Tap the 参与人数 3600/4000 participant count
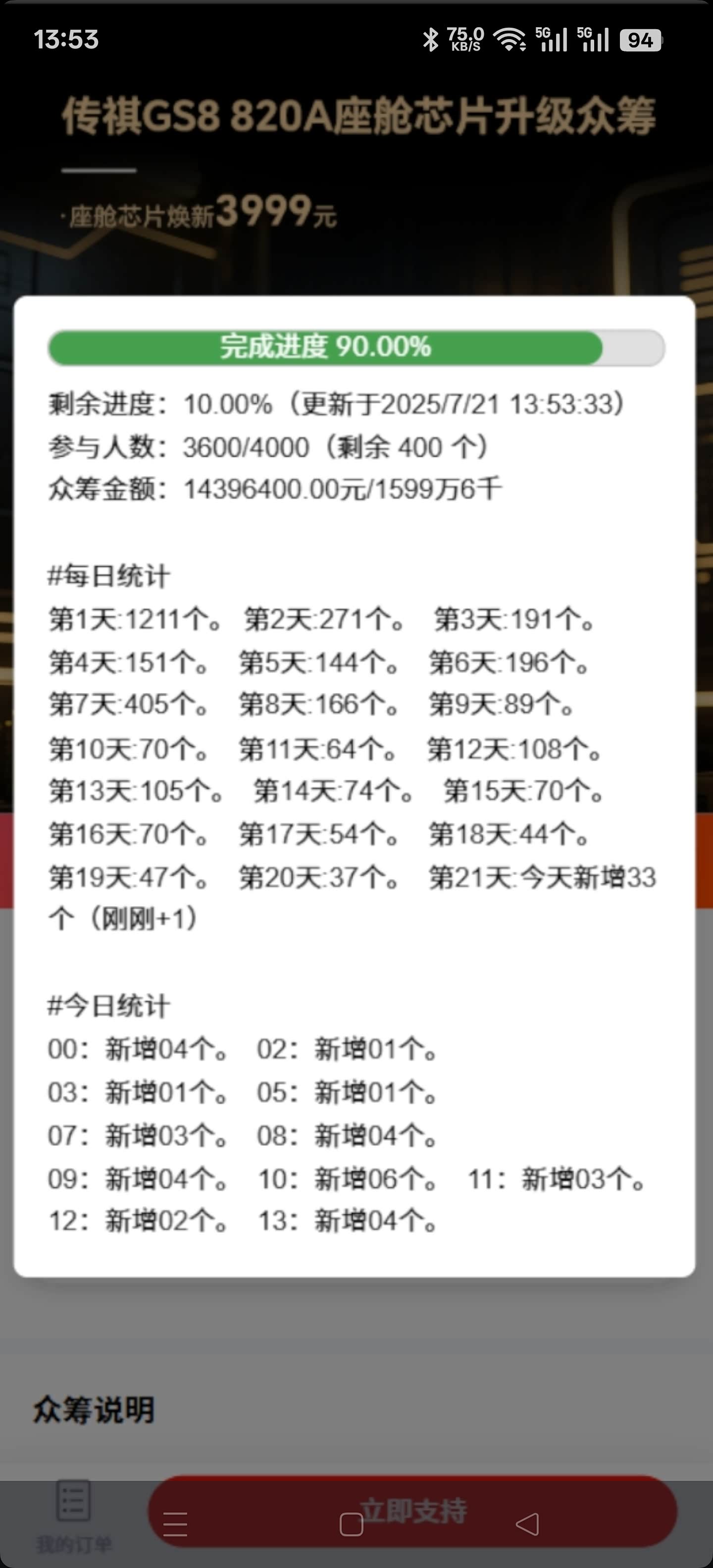Image resolution: width=713 pixels, height=1568 pixels. tap(268, 448)
